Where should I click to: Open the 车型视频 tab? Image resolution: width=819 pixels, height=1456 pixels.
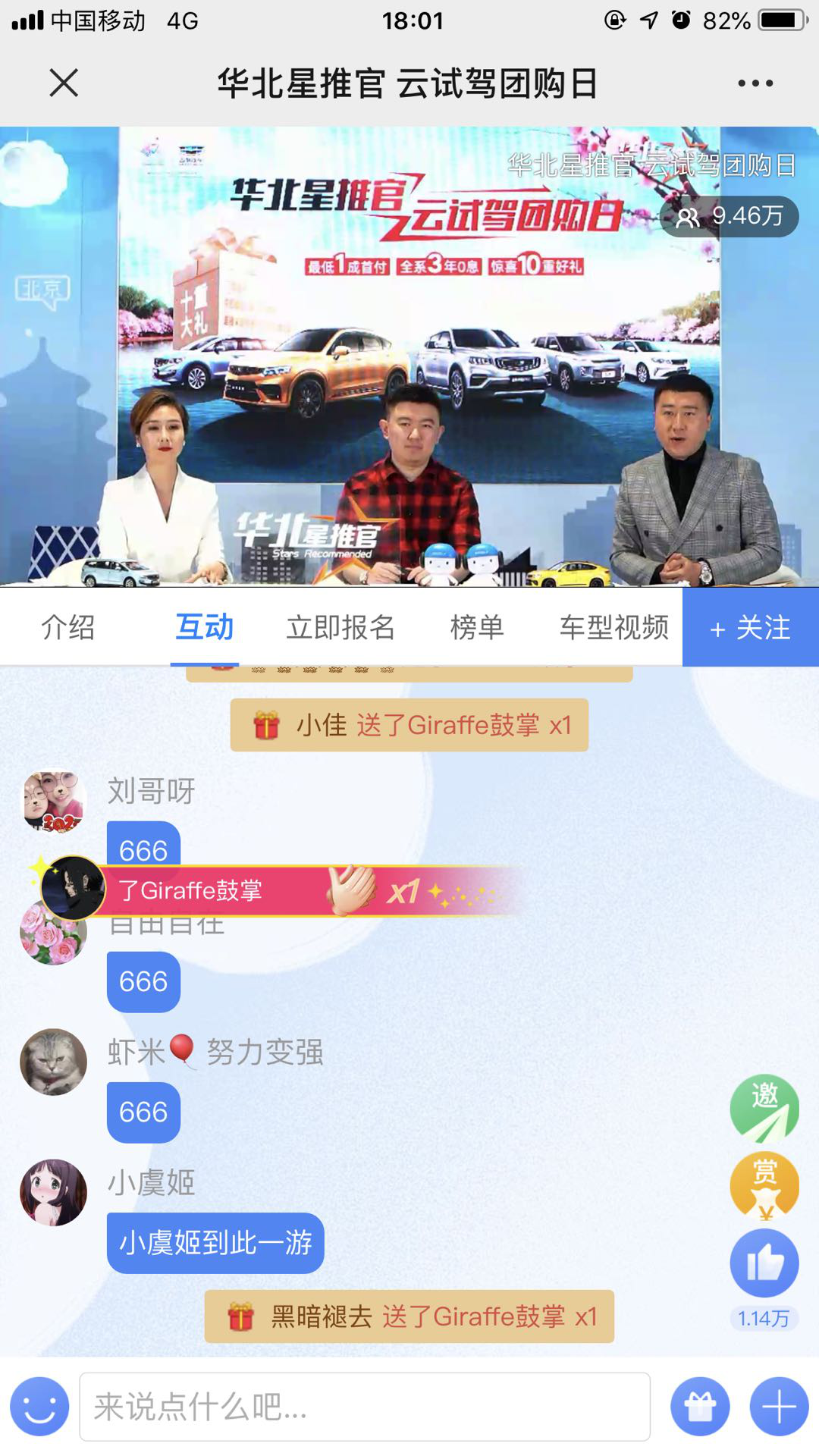click(x=614, y=627)
